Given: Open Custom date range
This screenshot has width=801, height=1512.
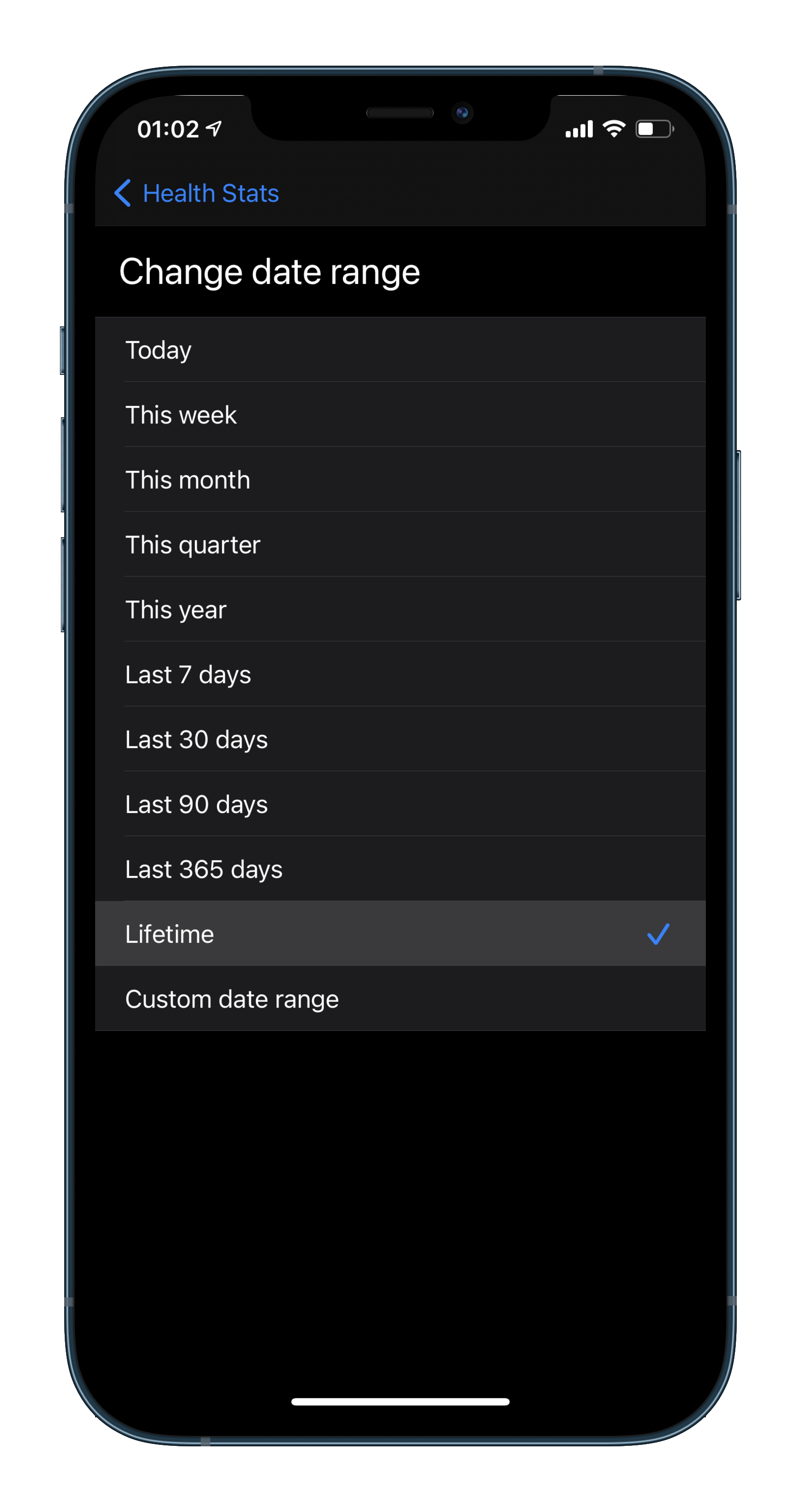Looking at the screenshot, I should [400, 999].
